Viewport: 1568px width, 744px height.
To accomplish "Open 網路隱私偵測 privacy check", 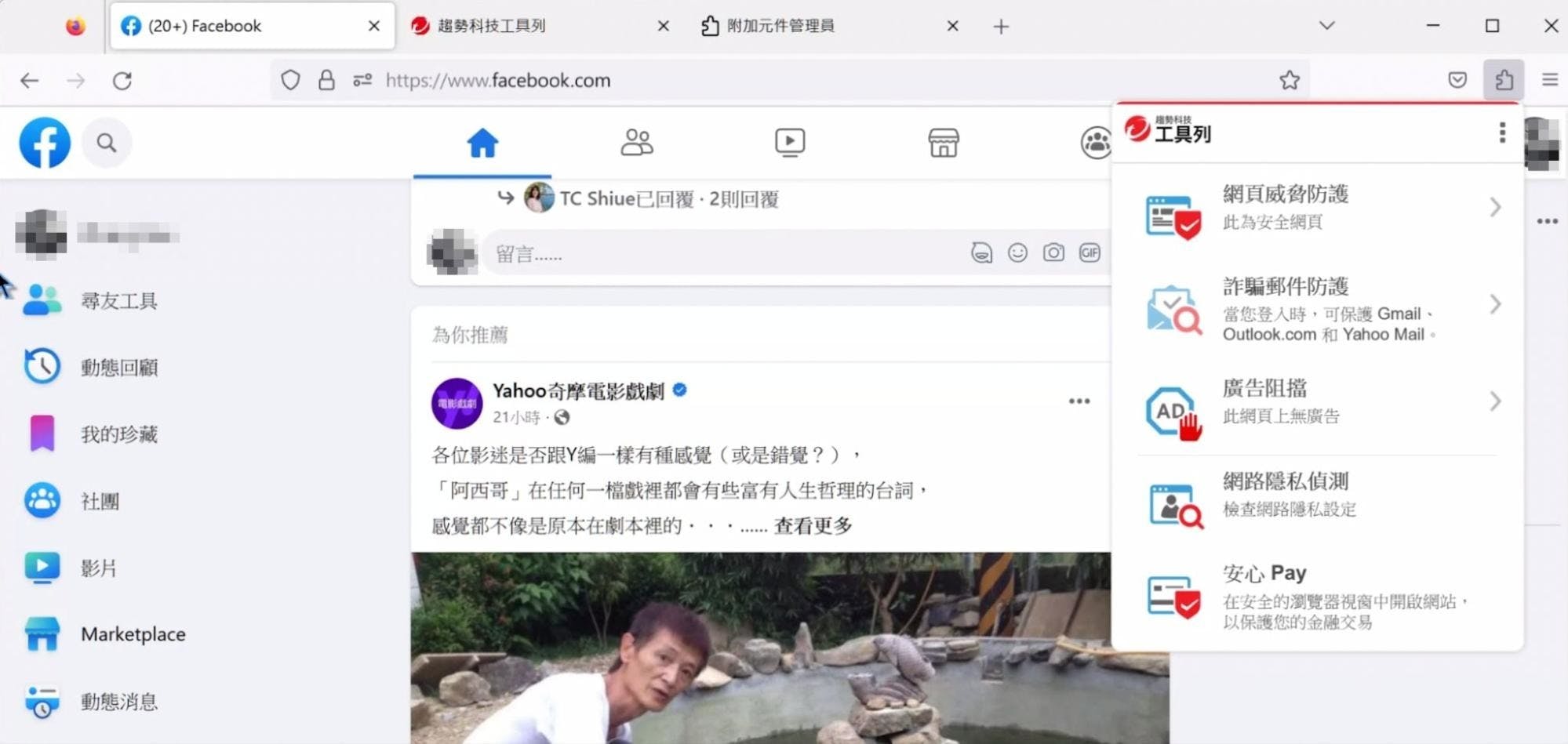I will tap(1318, 495).
